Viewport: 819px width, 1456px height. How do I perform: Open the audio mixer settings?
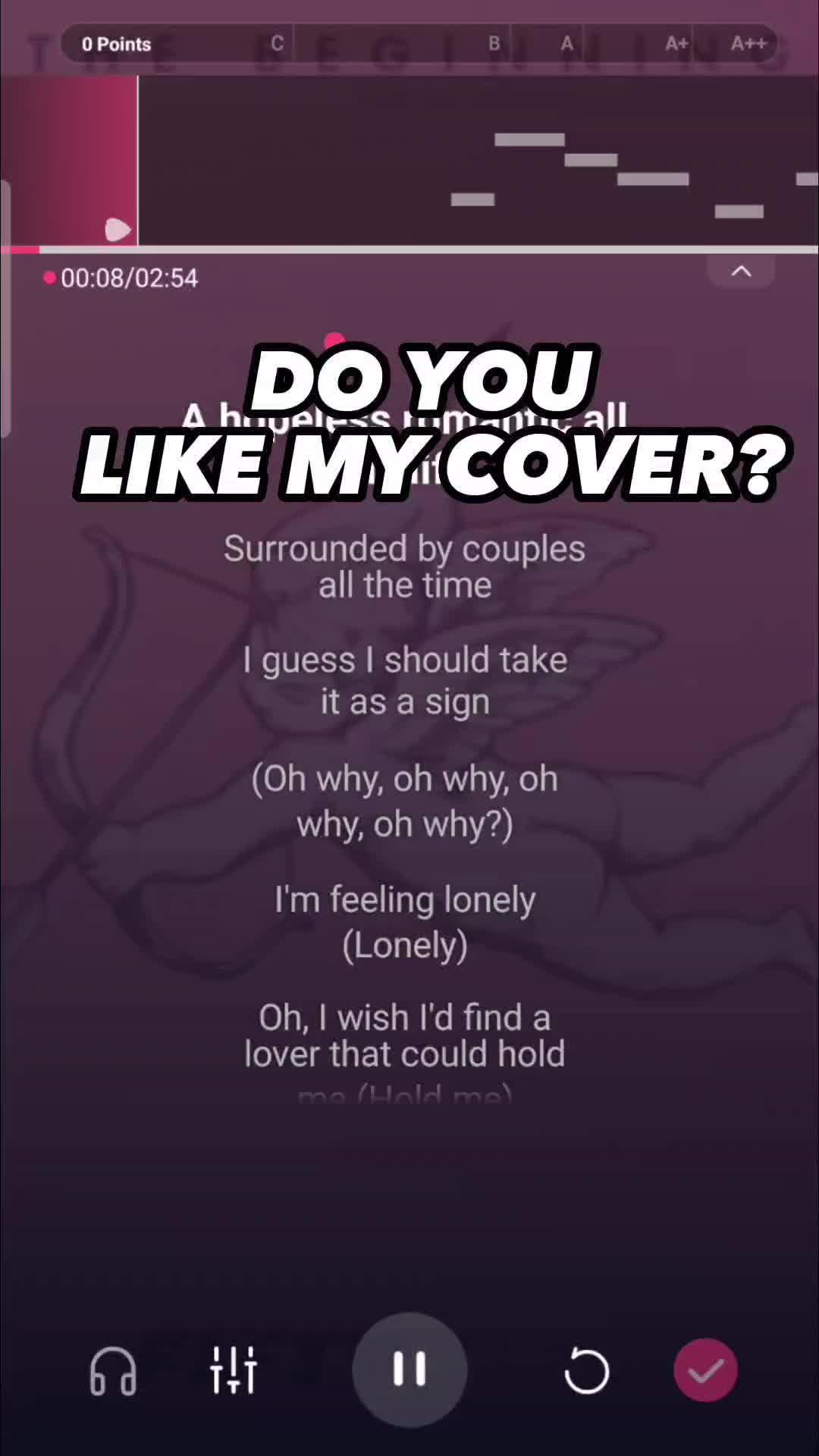234,1370
